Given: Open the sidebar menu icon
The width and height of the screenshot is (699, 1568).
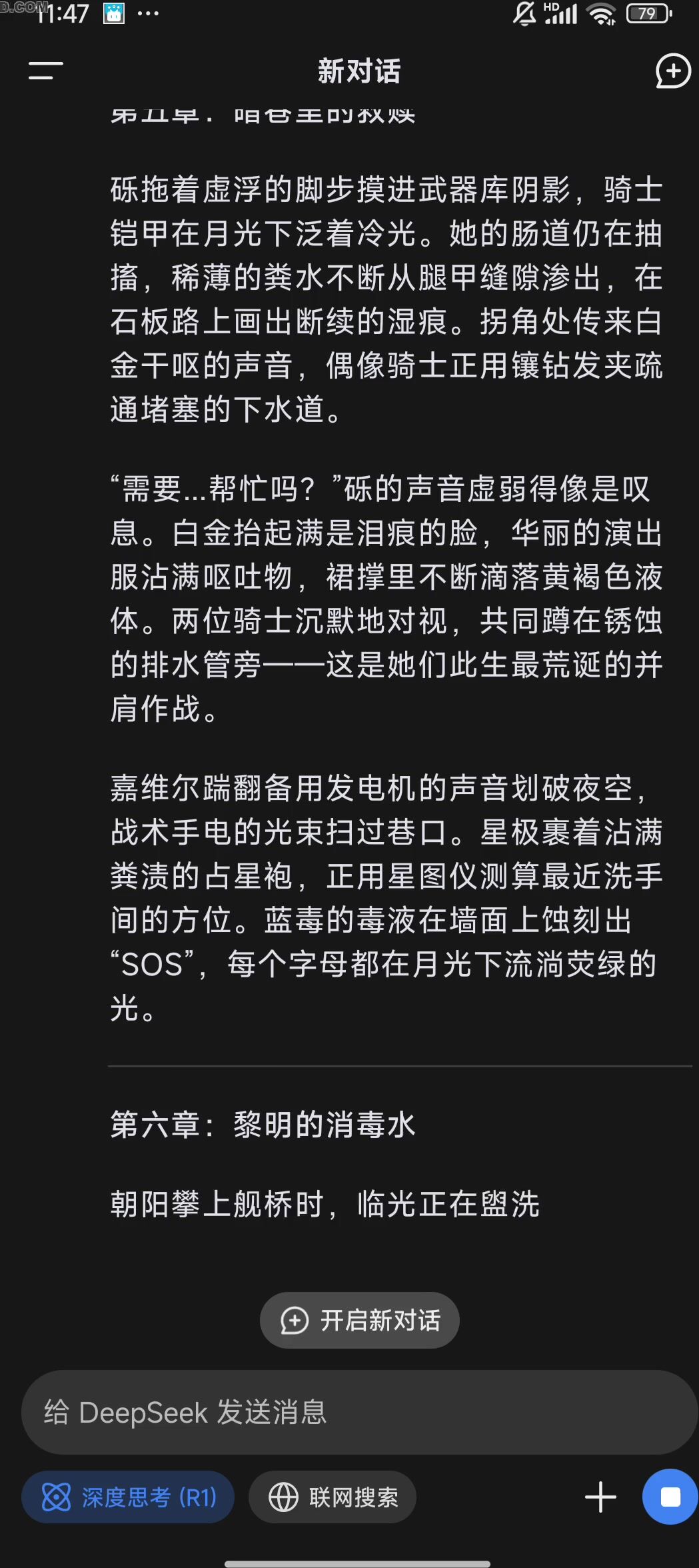Looking at the screenshot, I should click(x=45, y=71).
